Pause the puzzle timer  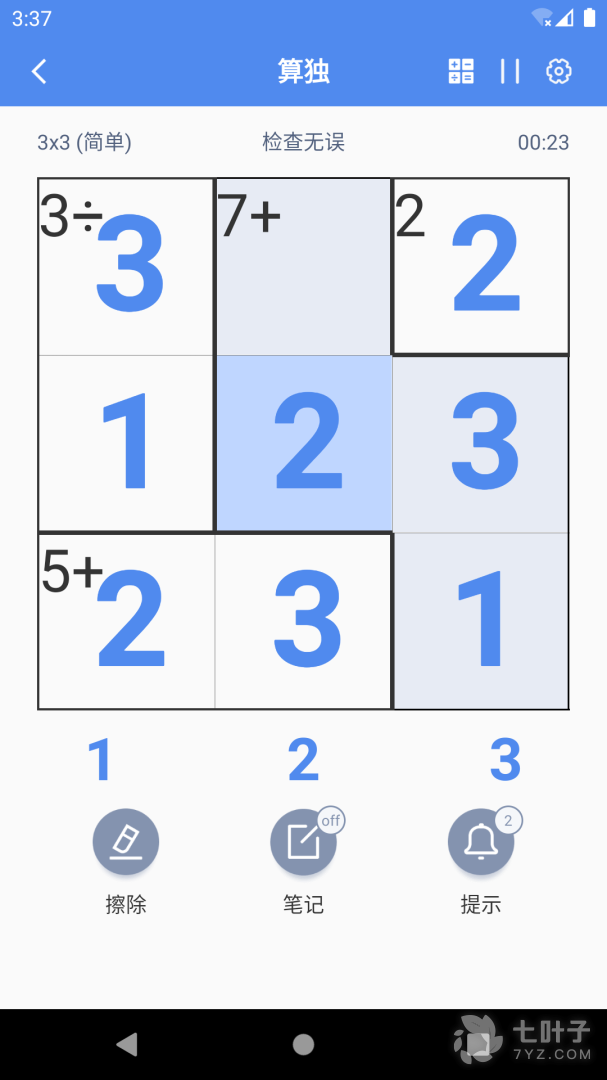(x=510, y=71)
